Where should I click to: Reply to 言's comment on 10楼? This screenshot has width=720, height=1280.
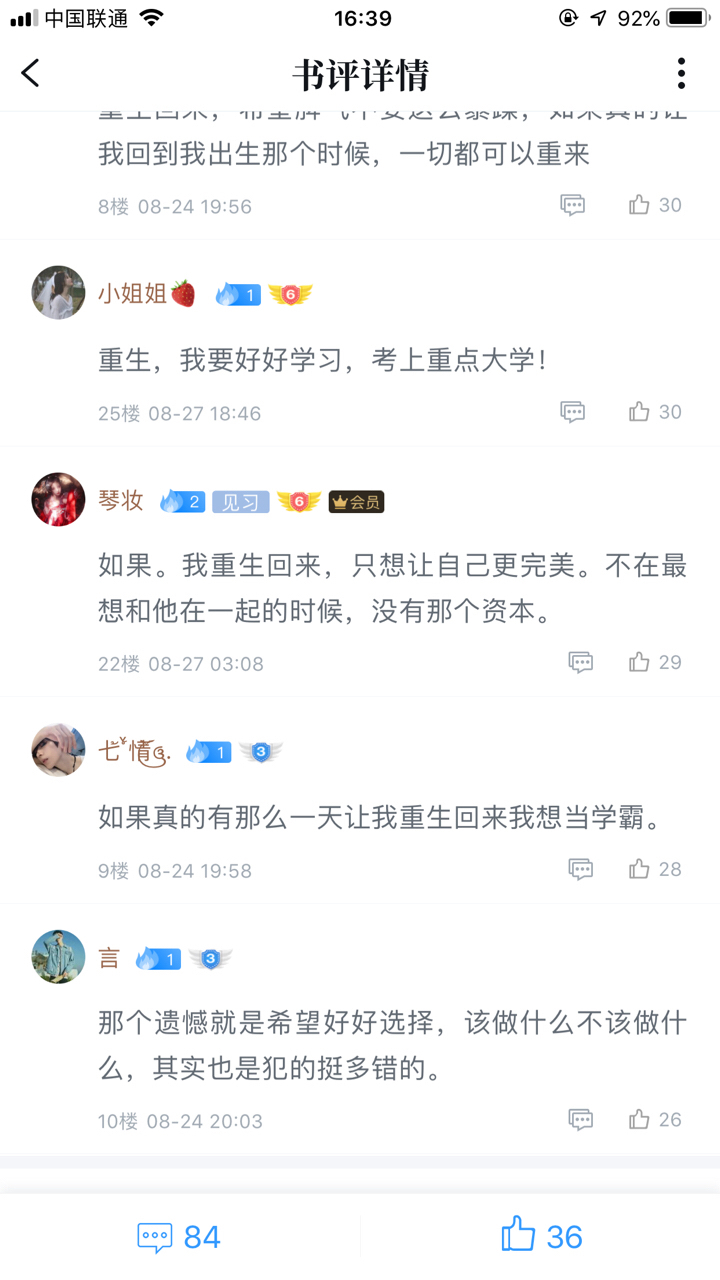pos(580,1120)
